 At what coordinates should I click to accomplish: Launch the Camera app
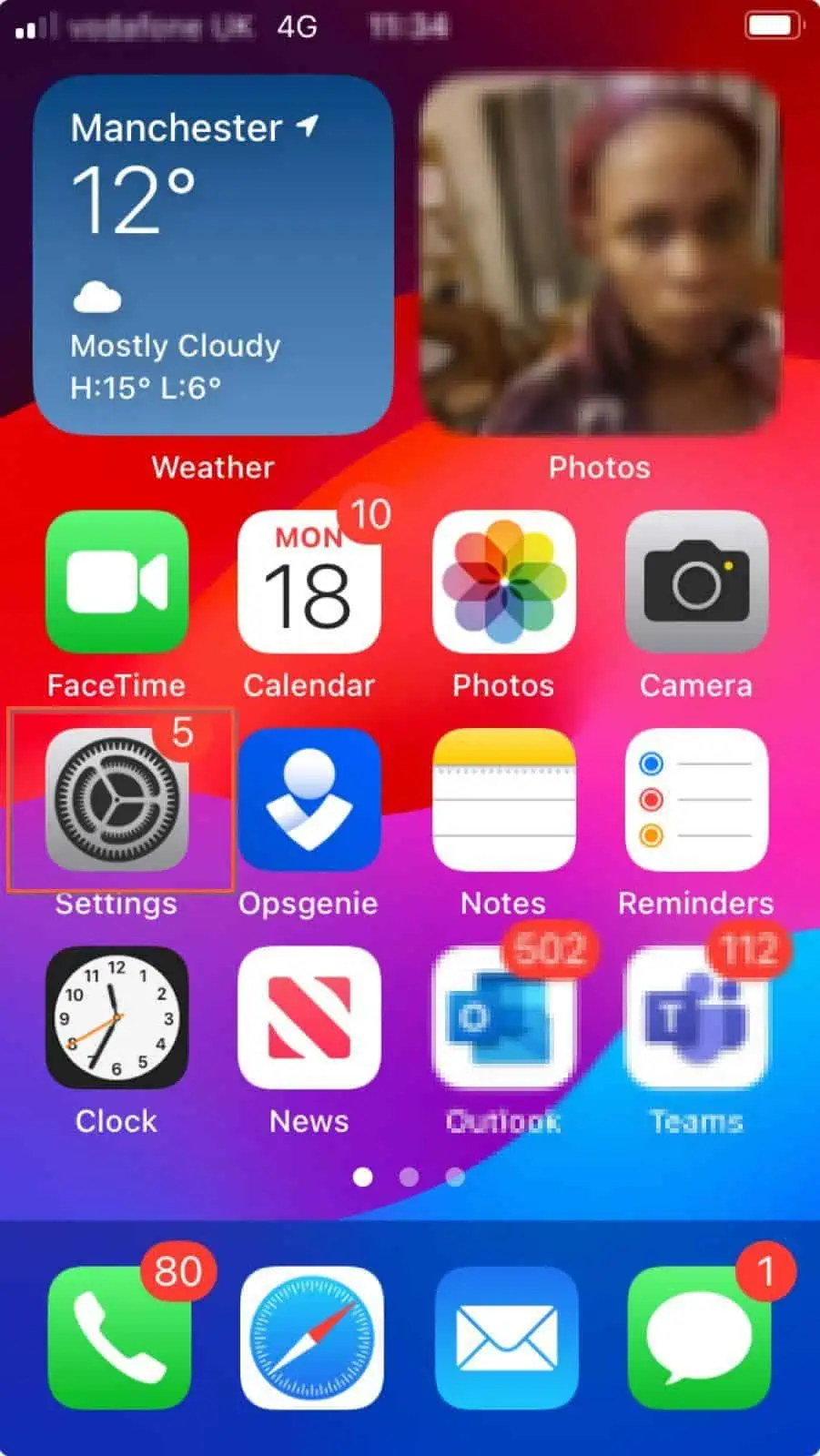tap(696, 581)
